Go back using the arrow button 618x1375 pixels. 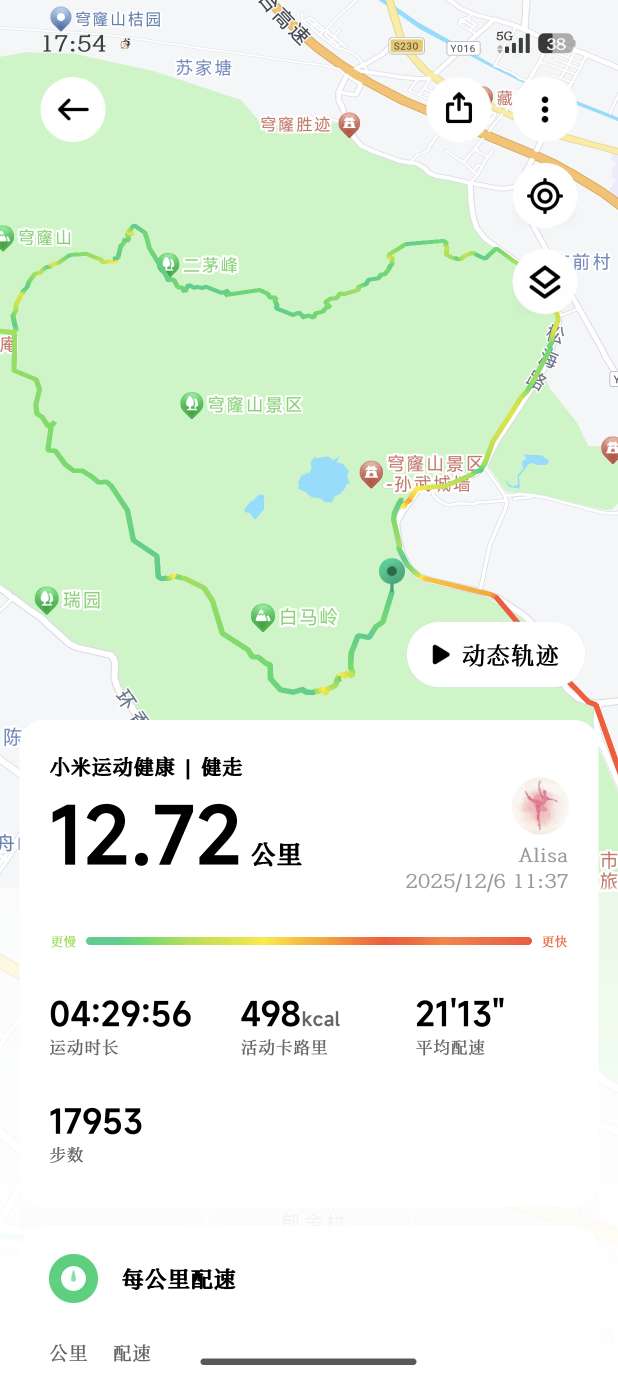(73, 109)
